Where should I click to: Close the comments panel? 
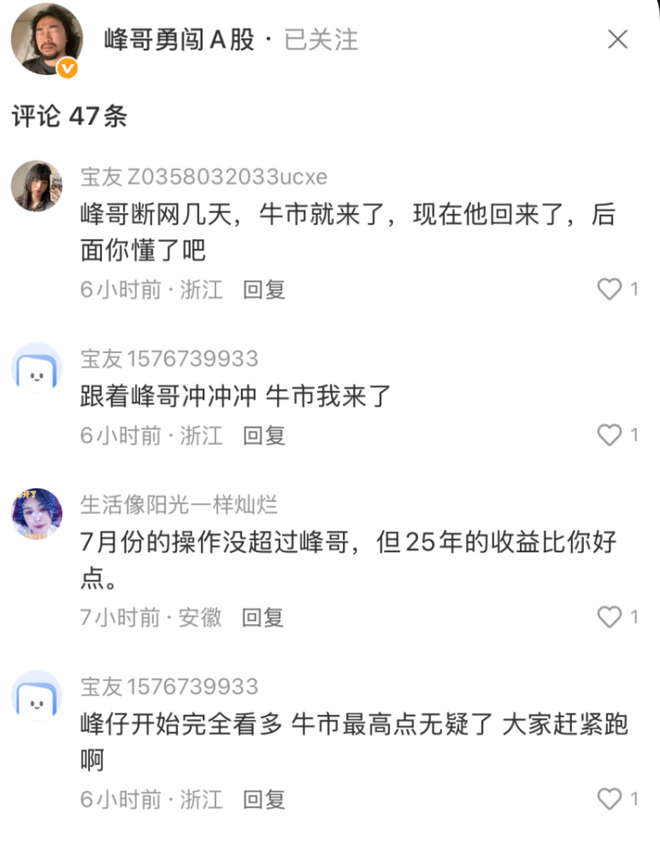(618, 40)
